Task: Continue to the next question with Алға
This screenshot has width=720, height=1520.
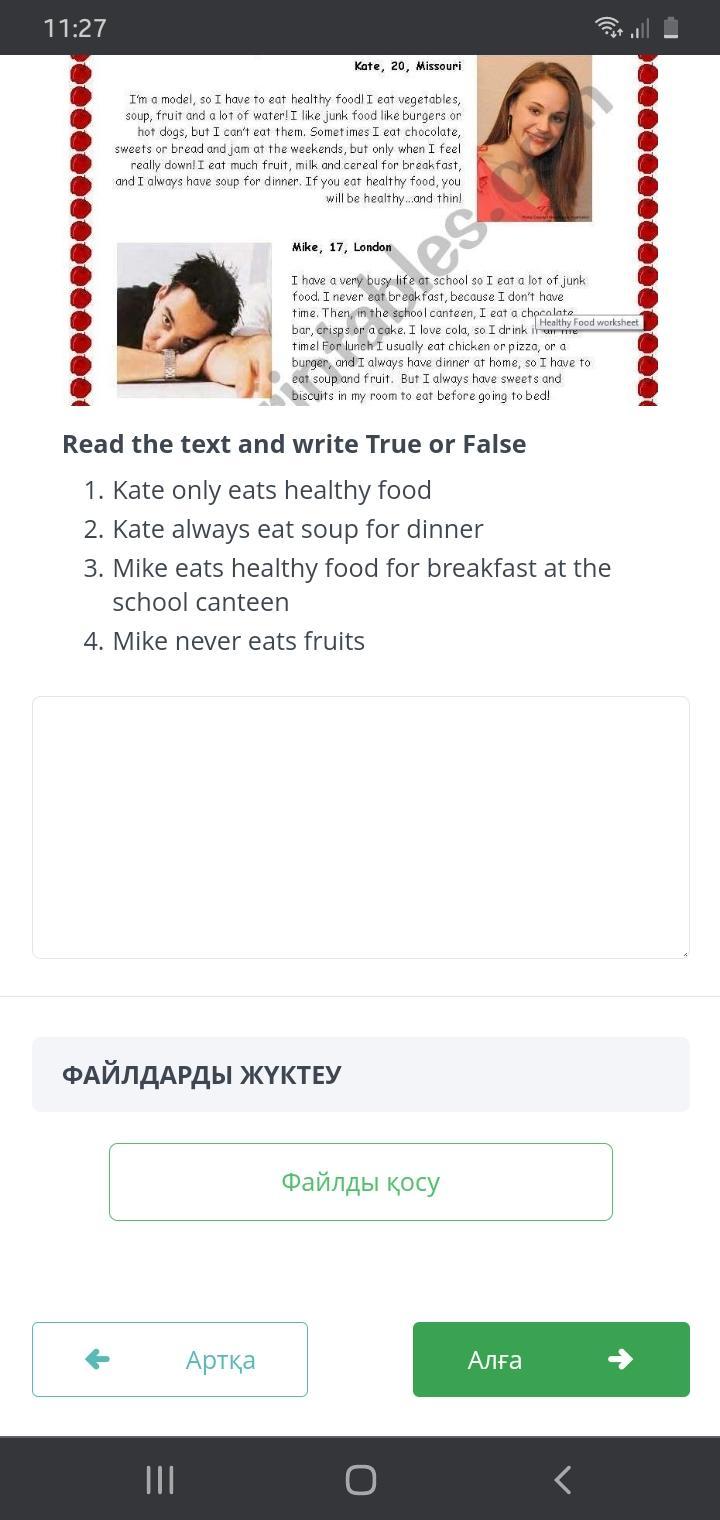Action: [551, 1359]
